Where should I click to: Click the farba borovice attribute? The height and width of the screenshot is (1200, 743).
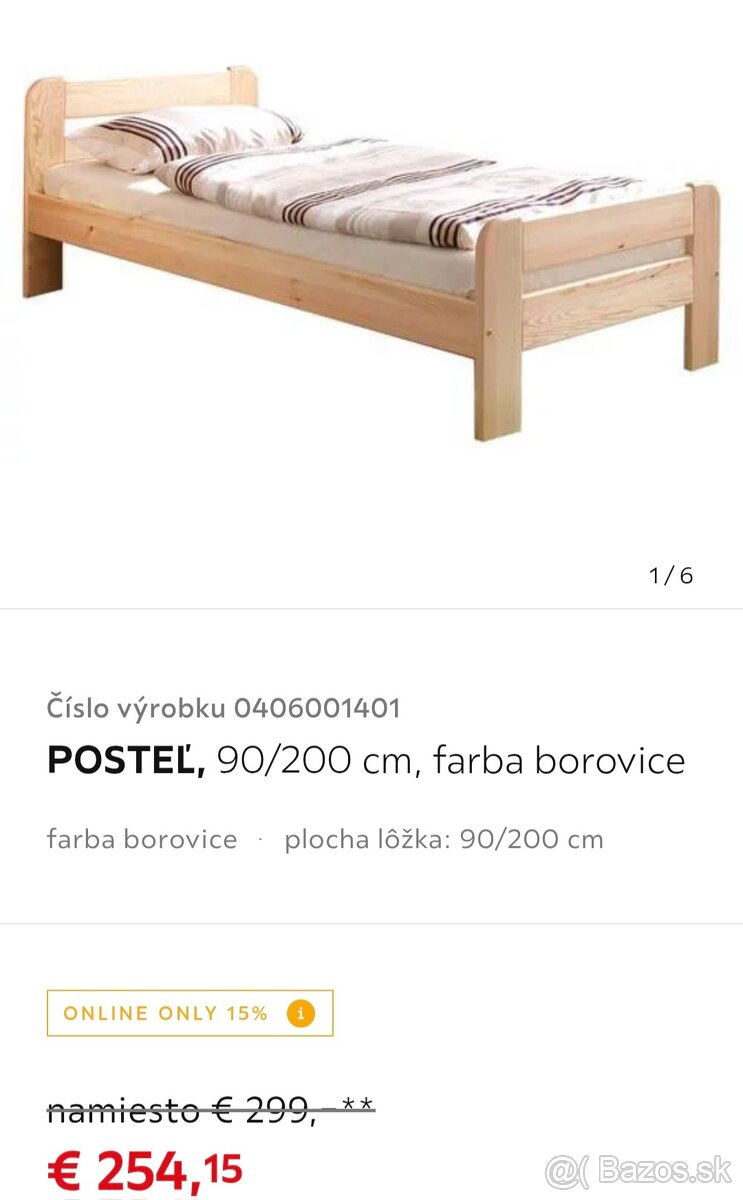click(140, 840)
